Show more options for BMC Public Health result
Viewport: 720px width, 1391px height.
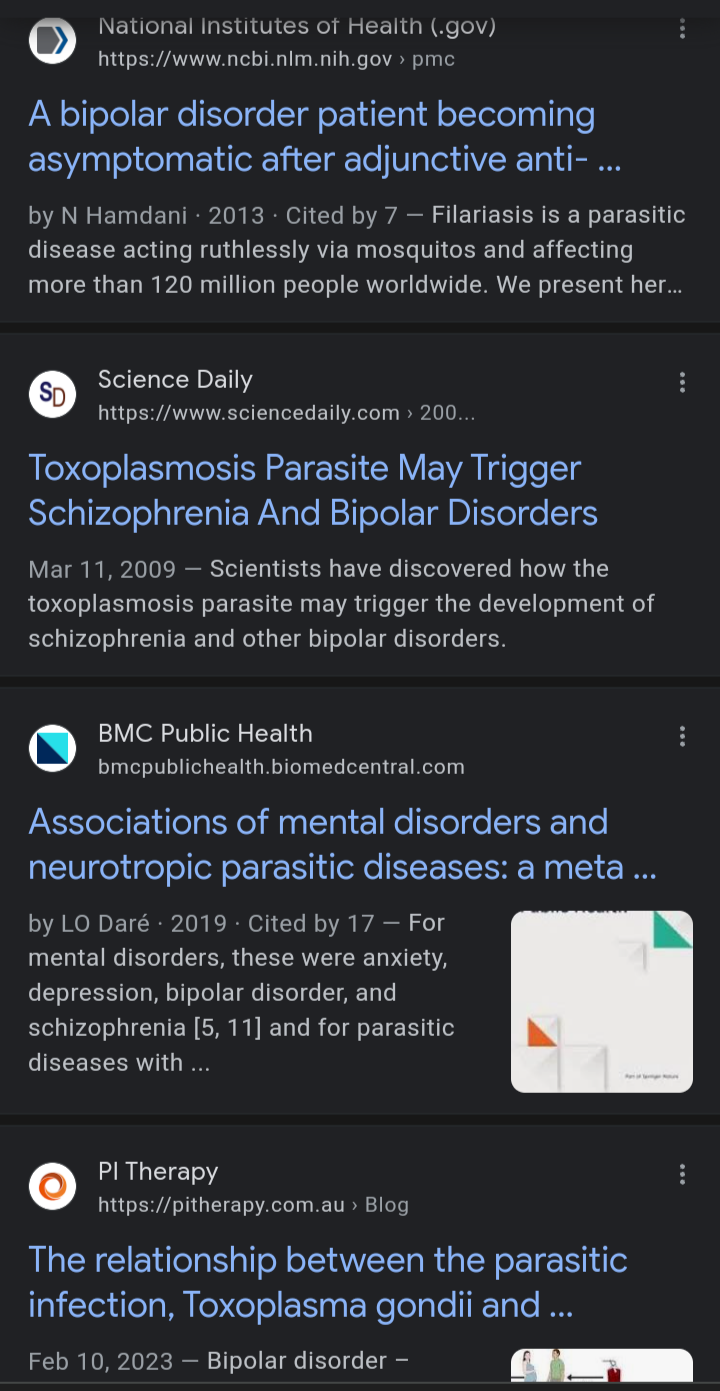pyautogui.click(x=682, y=737)
